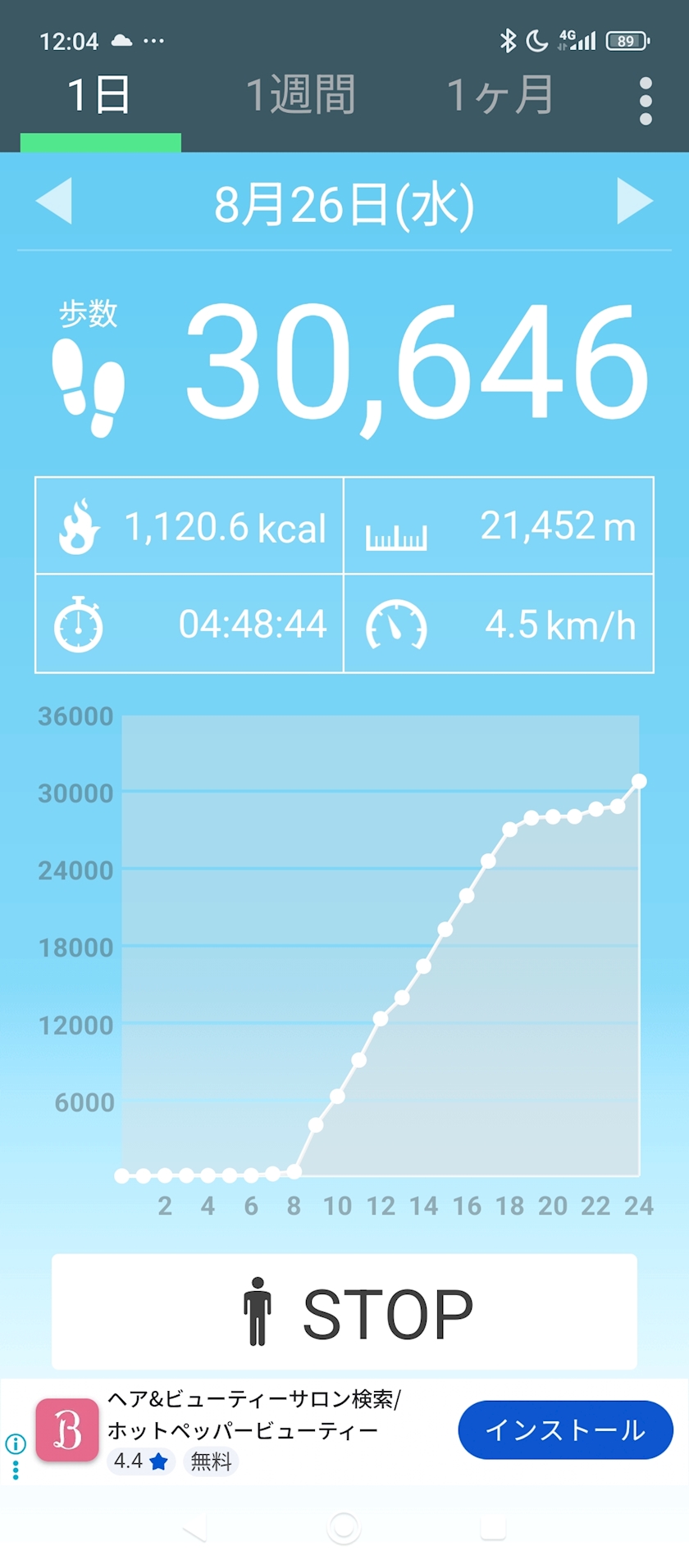Go to the next day arrow

coord(635,201)
